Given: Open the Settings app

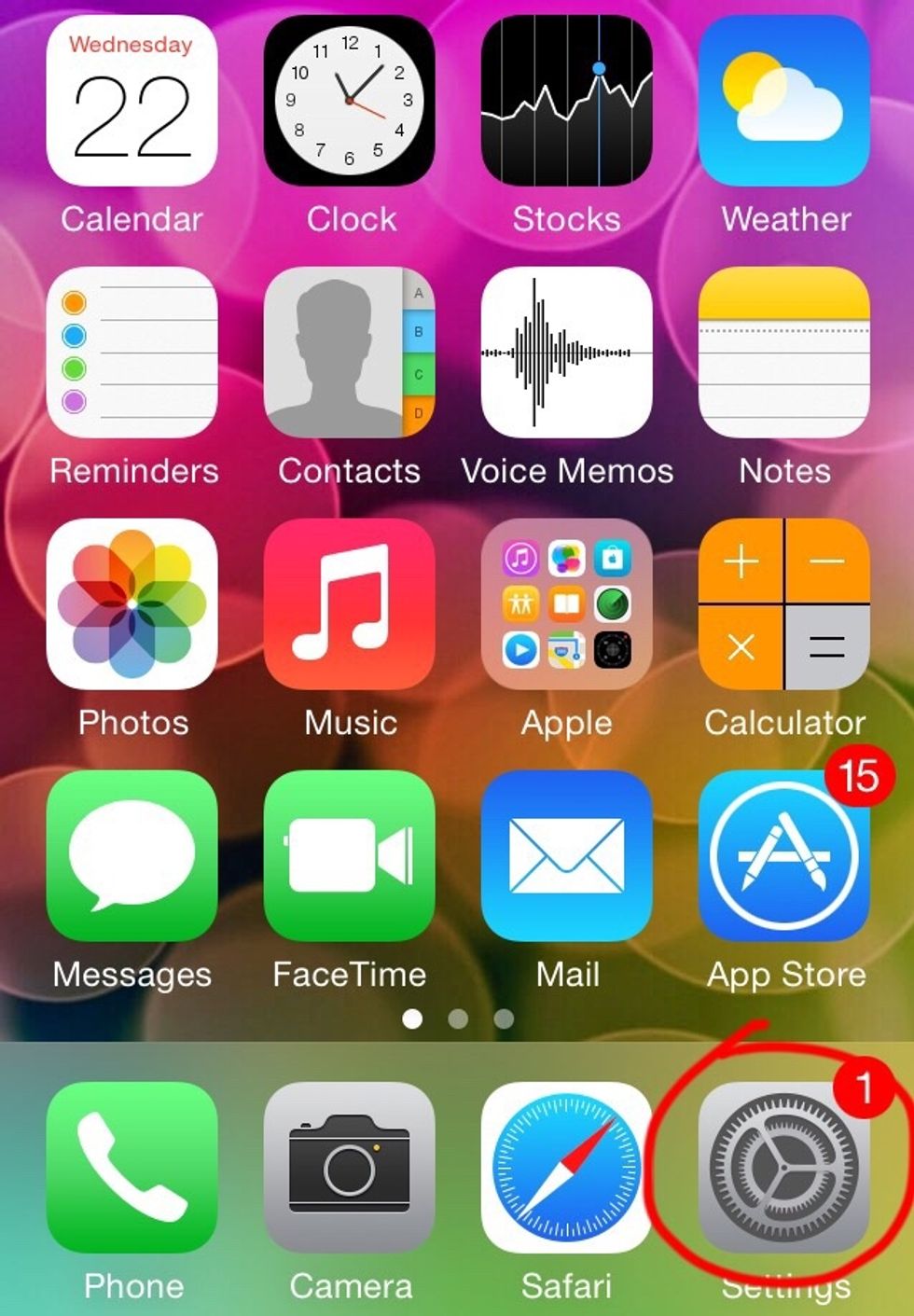Looking at the screenshot, I should [x=784, y=1168].
